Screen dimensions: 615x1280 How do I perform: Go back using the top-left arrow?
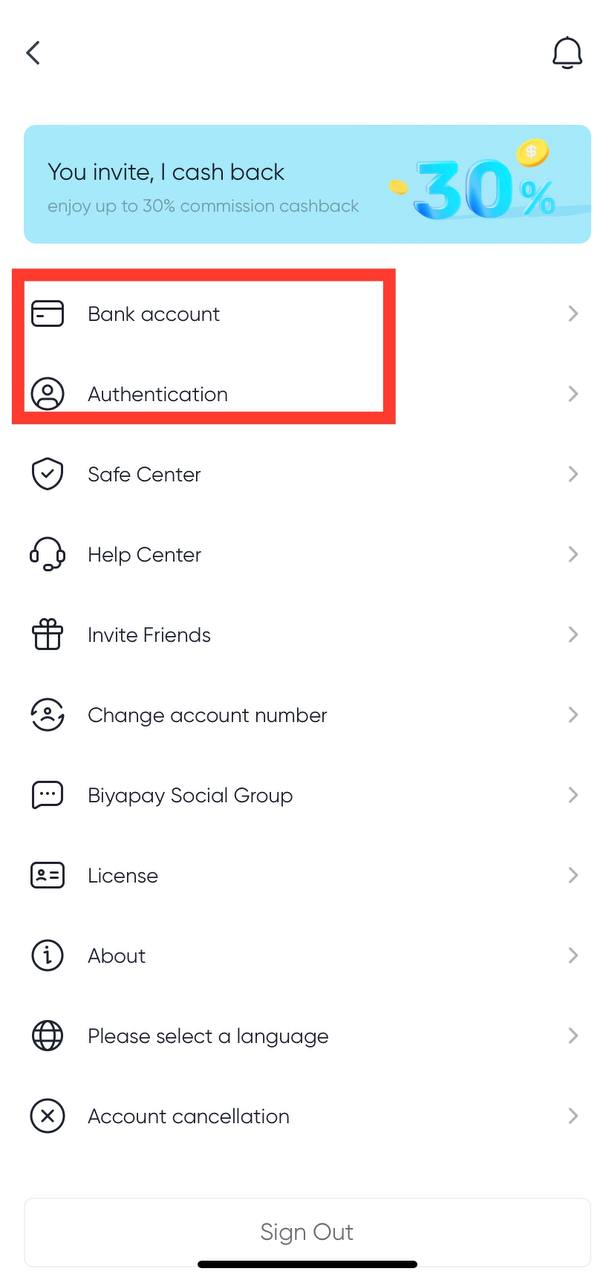coord(34,53)
